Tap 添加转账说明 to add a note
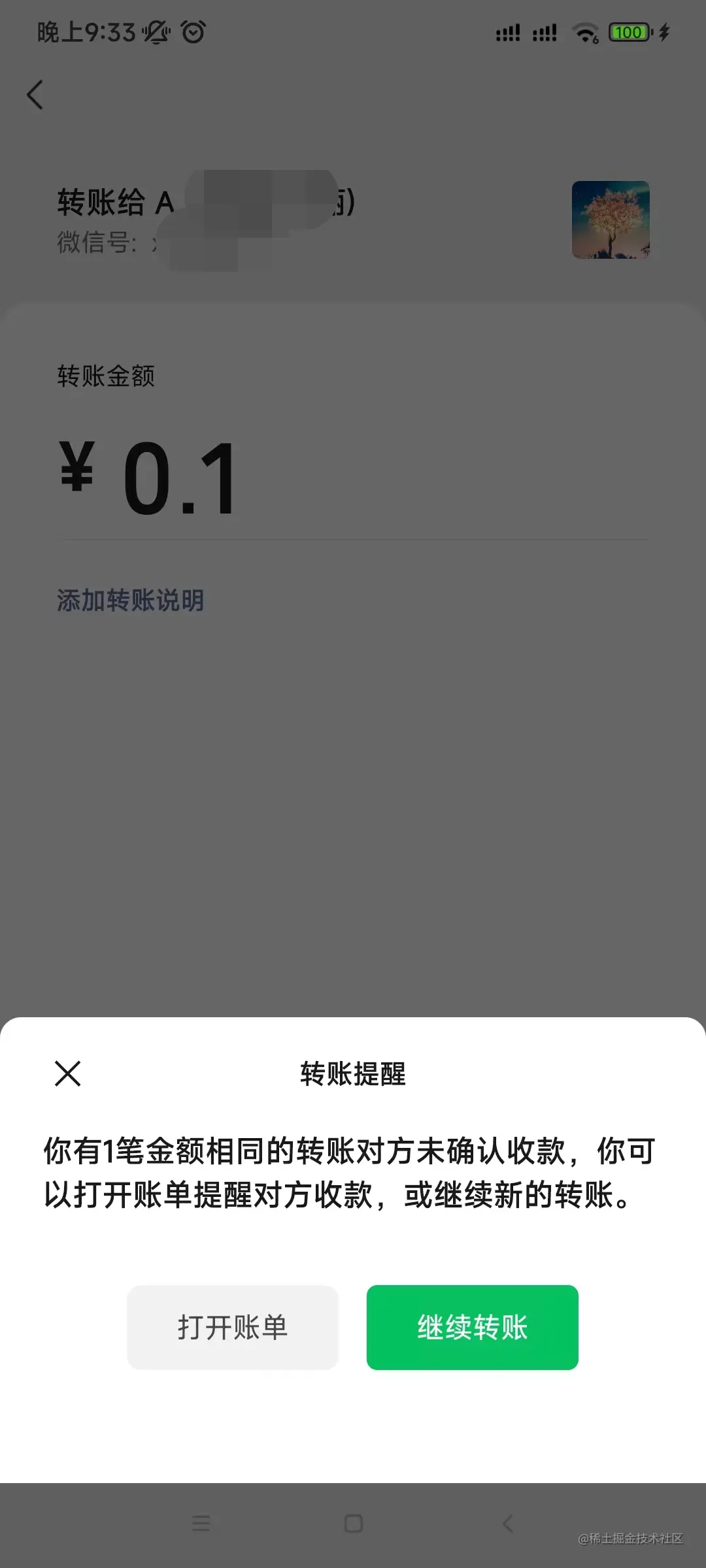The image size is (706, 1568). tap(129, 598)
